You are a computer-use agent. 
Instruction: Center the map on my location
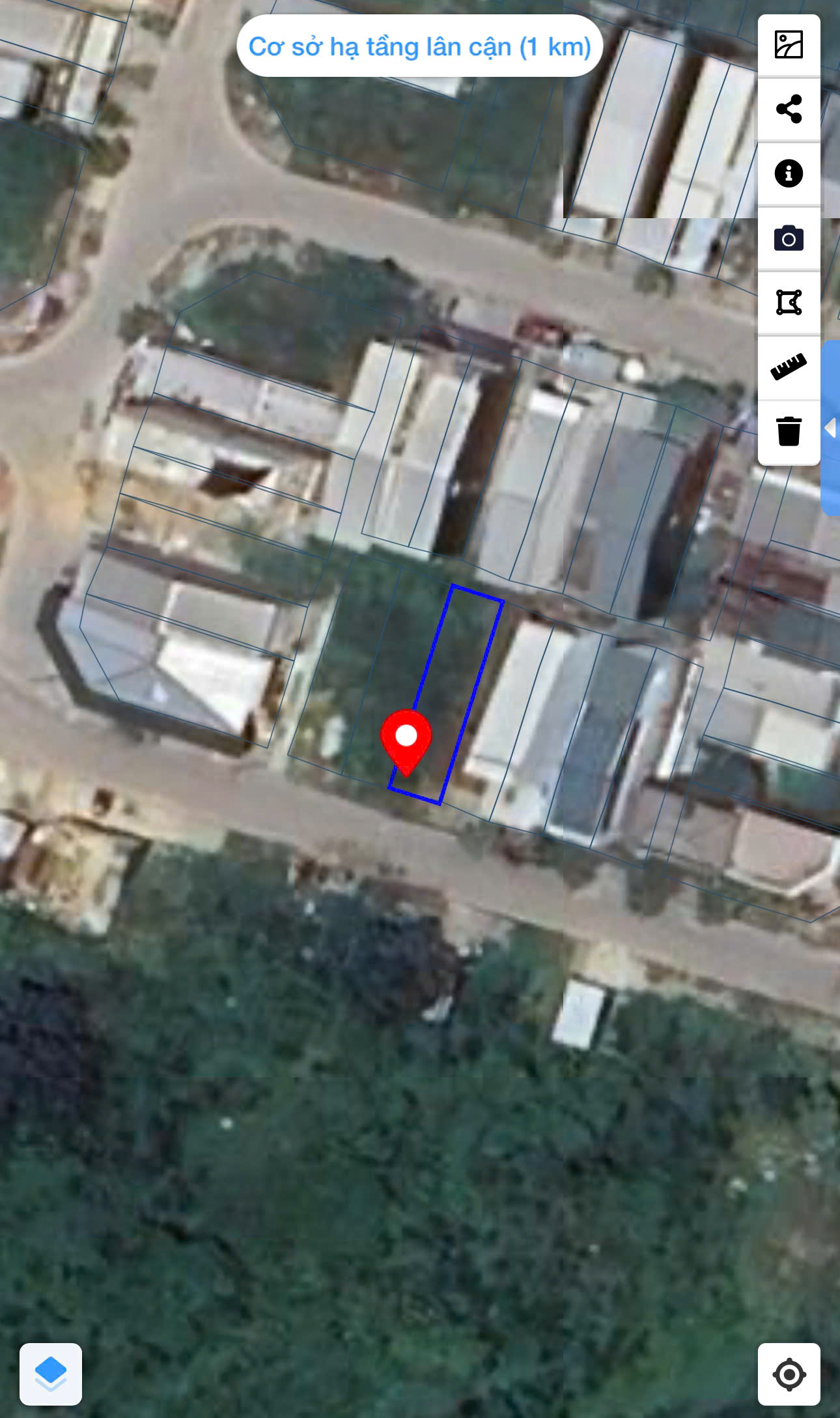789,1374
